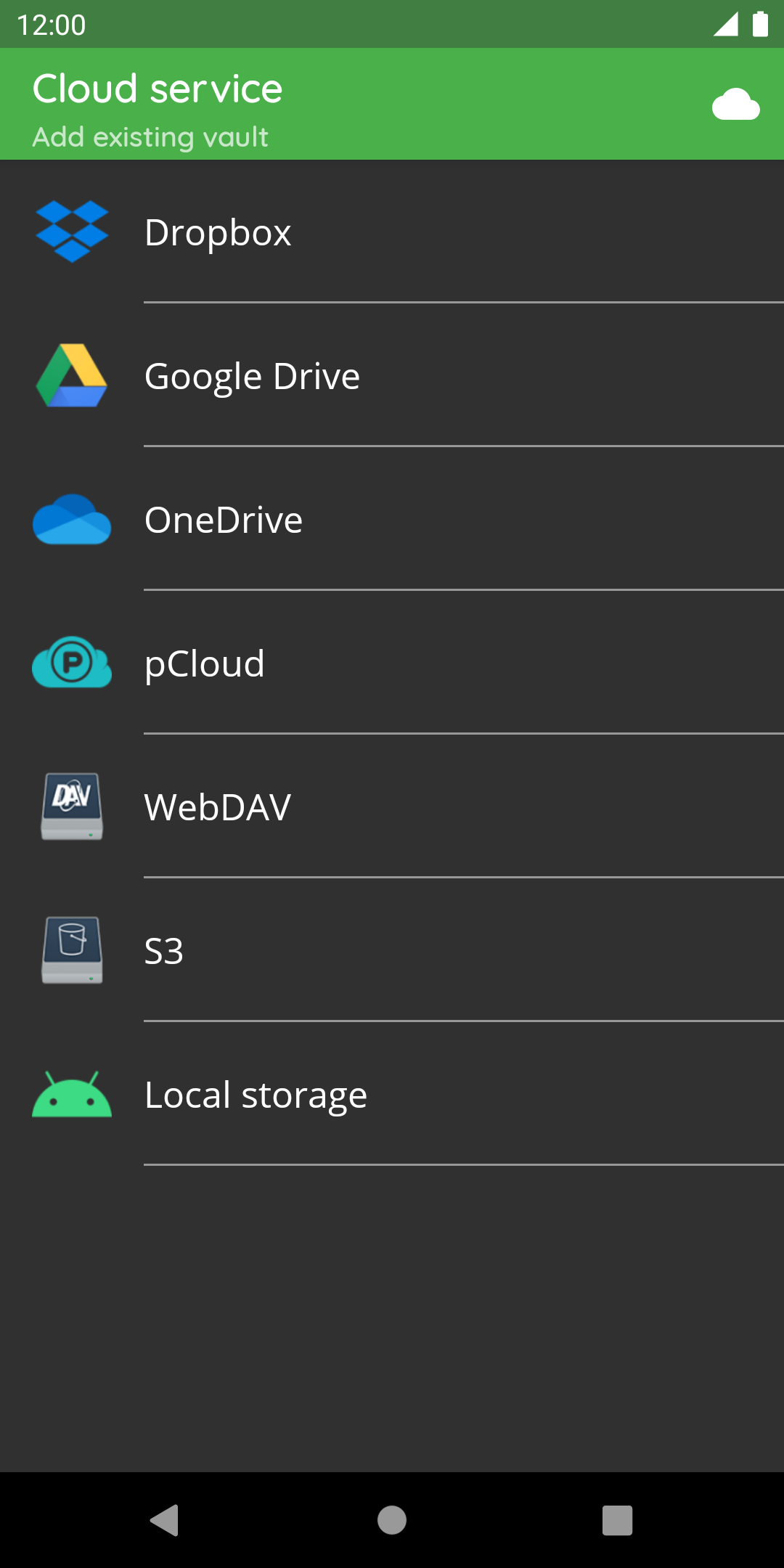Select Dropbox as the cloud service
Image resolution: width=784 pixels, height=1568 pixels.
(392, 232)
